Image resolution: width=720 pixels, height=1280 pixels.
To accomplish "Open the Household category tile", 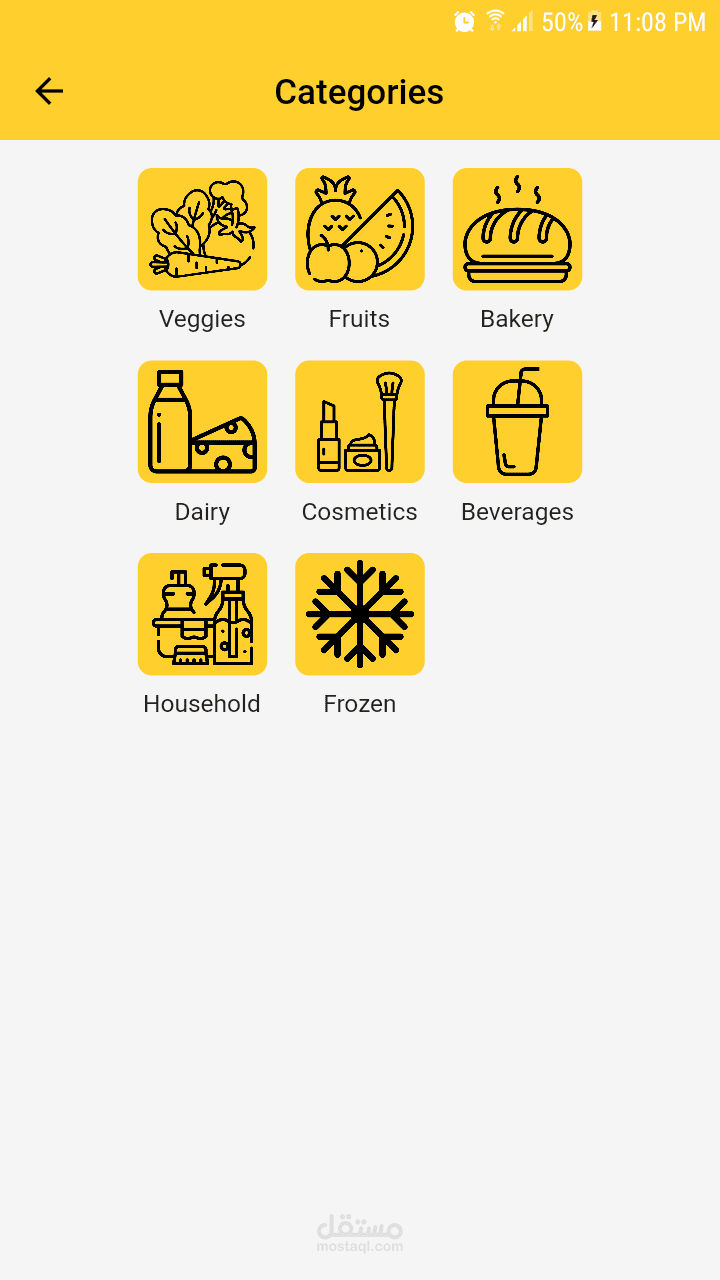I will 202,614.
